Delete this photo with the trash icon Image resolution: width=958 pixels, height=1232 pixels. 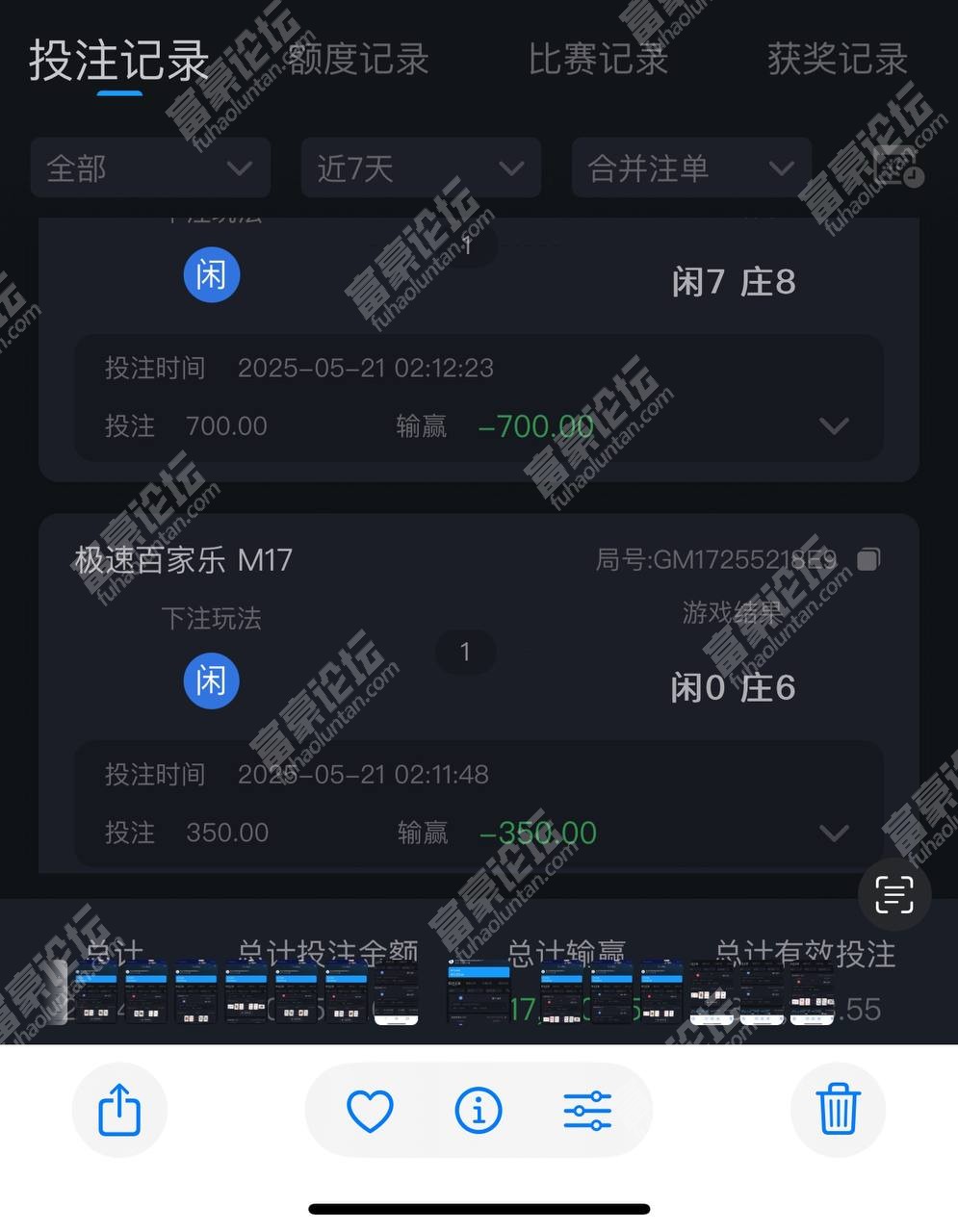(838, 1110)
